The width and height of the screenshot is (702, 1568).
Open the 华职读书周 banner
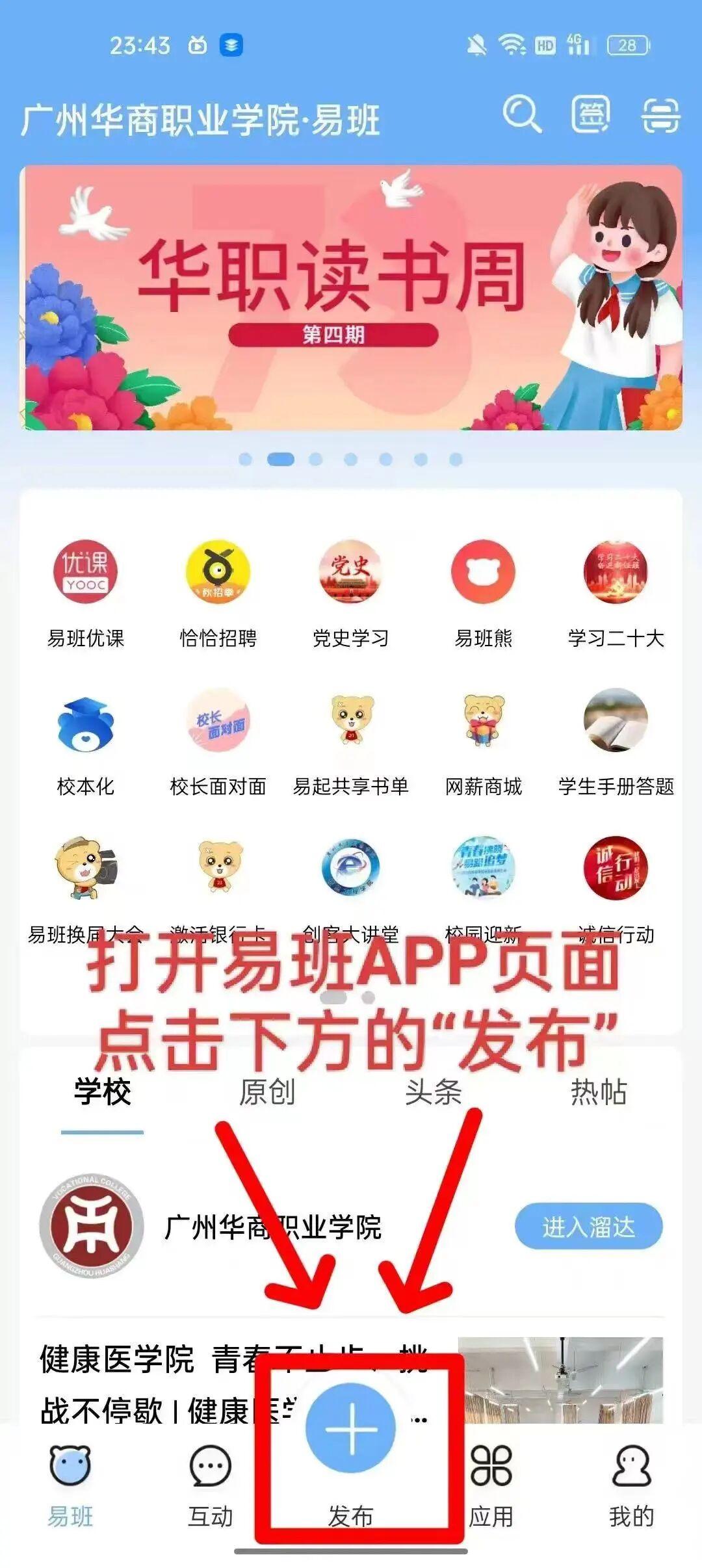(351, 298)
